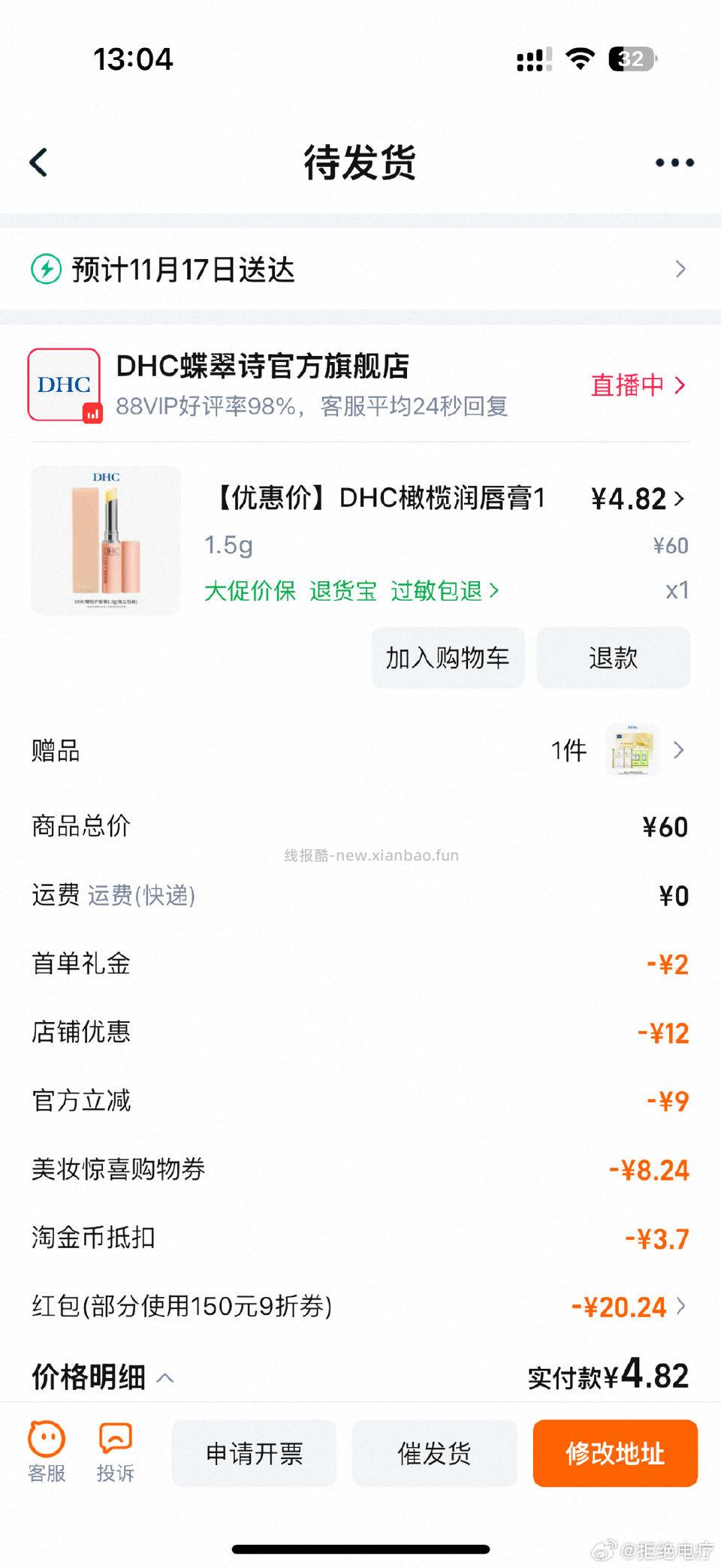The height and width of the screenshot is (1568, 721).
Task: Tap 加入购物车 to add item to cart
Action: [x=447, y=658]
